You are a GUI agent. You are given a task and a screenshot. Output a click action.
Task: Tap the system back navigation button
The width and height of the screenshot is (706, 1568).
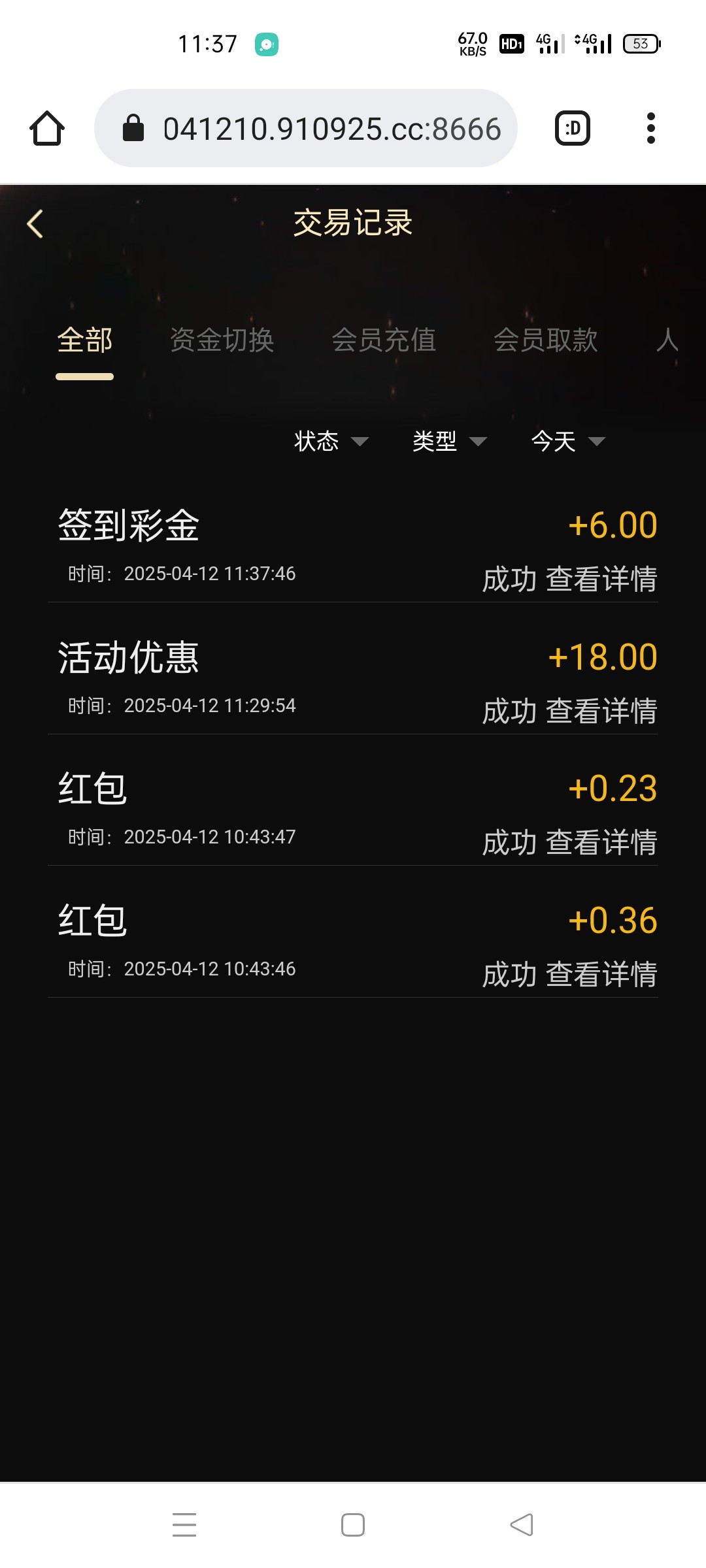[522, 1525]
